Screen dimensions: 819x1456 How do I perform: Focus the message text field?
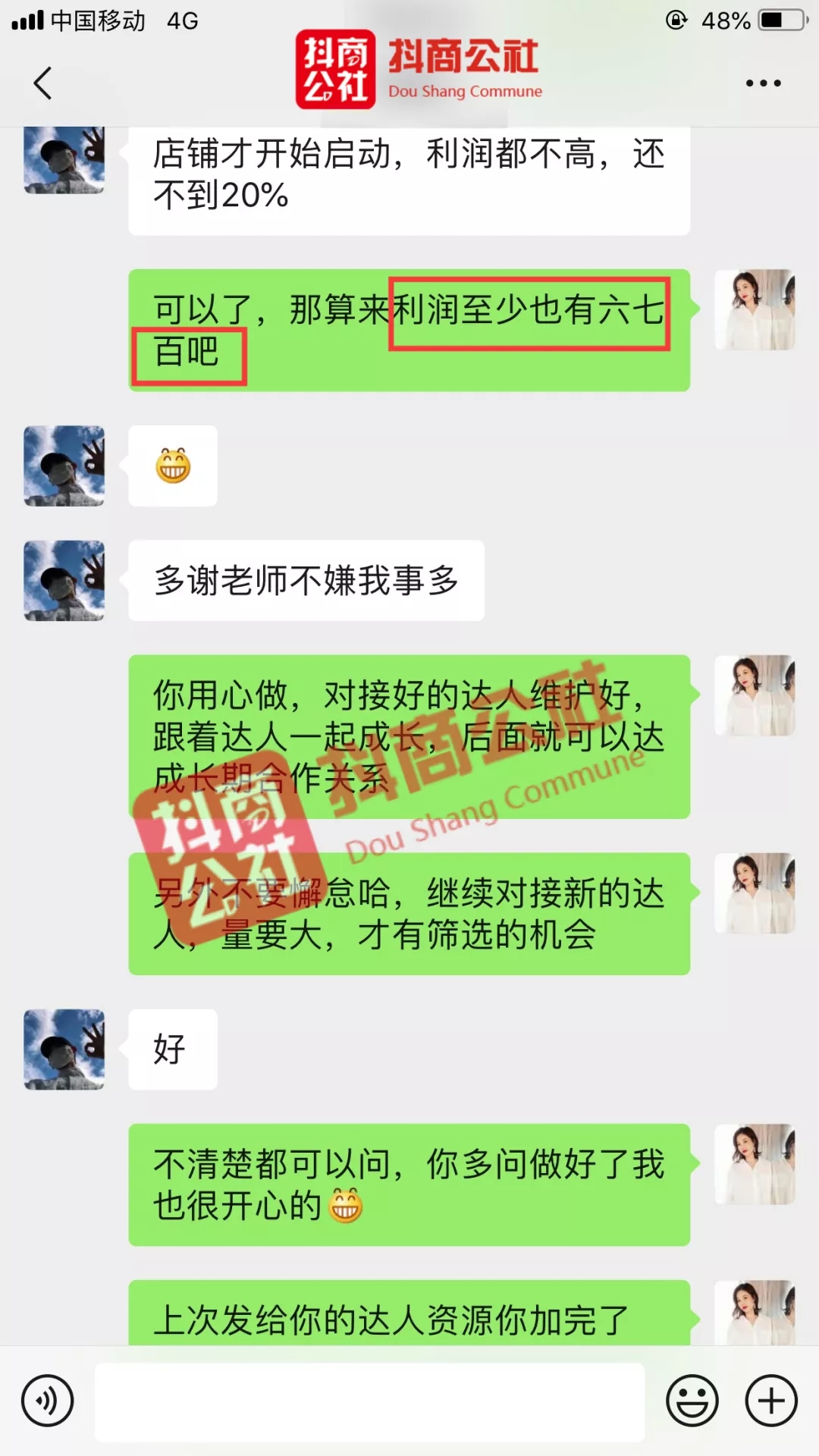click(369, 1401)
